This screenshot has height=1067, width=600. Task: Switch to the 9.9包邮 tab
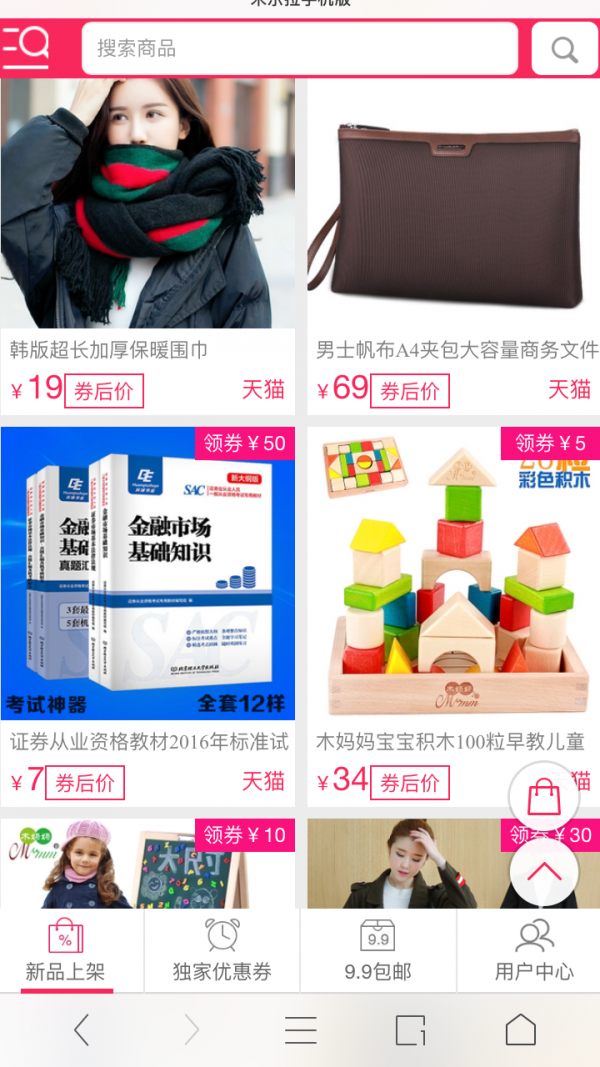(378, 950)
